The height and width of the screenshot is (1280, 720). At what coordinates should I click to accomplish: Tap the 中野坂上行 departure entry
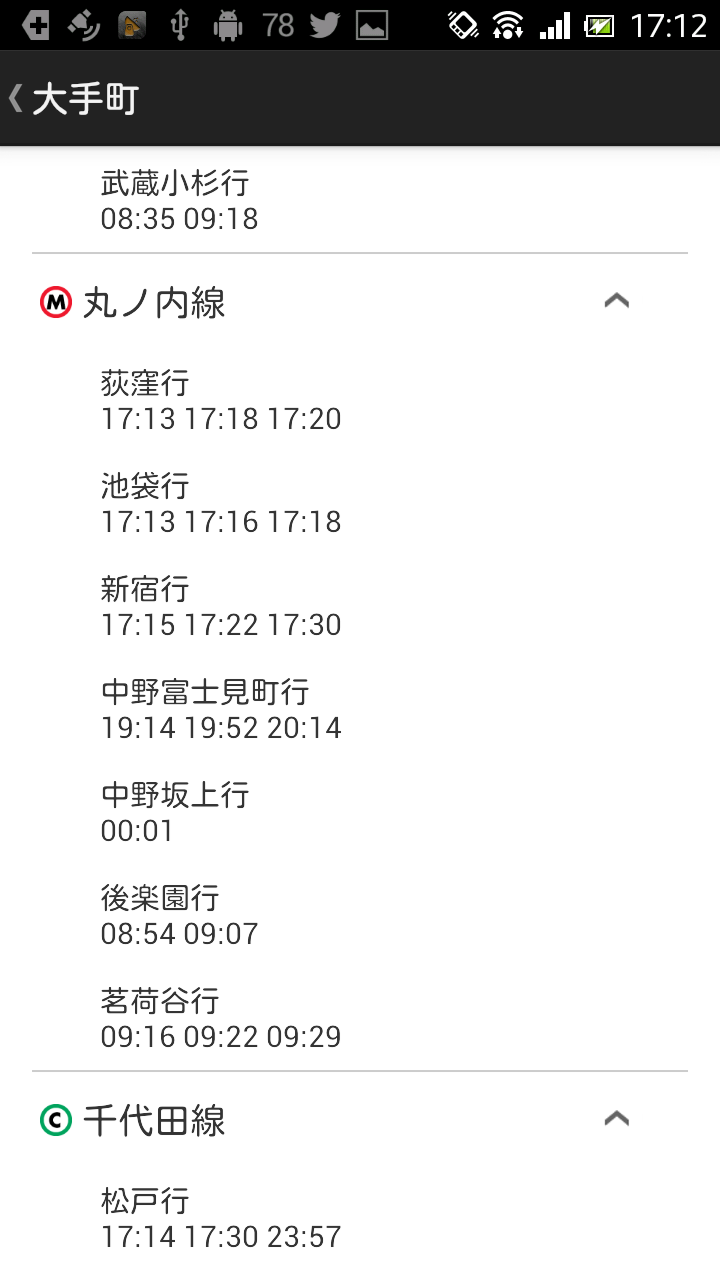(x=175, y=813)
